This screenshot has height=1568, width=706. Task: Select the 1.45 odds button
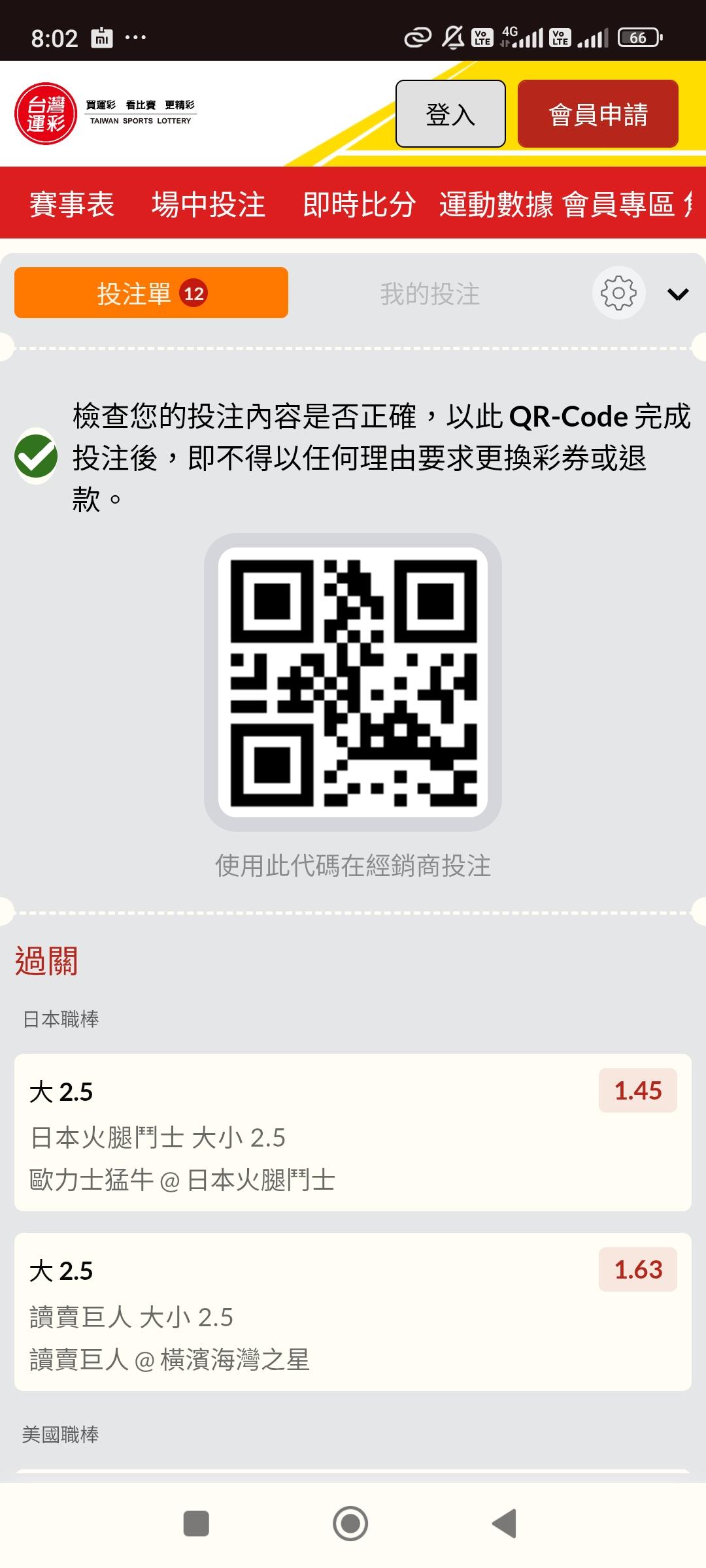click(x=637, y=1090)
